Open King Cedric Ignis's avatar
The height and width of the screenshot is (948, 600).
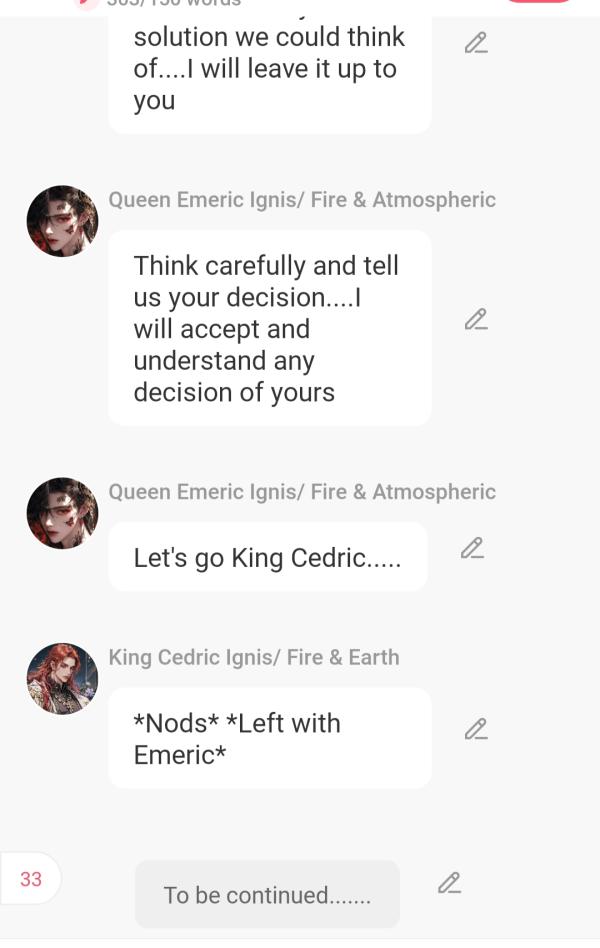click(62, 678)
